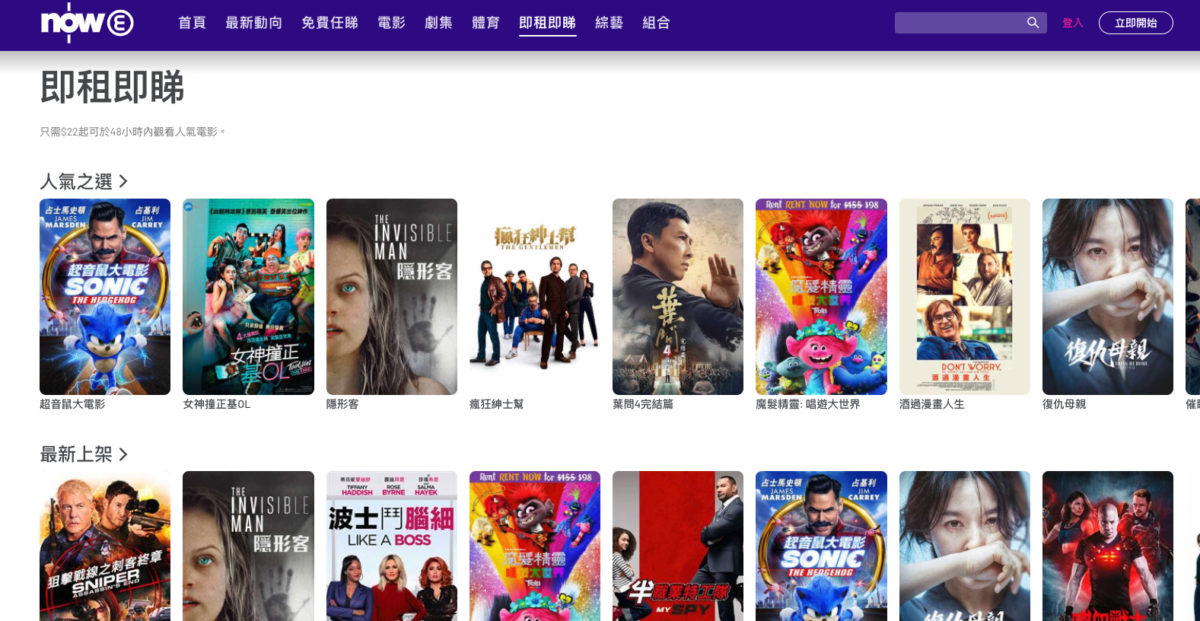The height and width of the screenshot is (621, 1200).
Task: Open the 組合 packages tab
Action: (656, 22)
